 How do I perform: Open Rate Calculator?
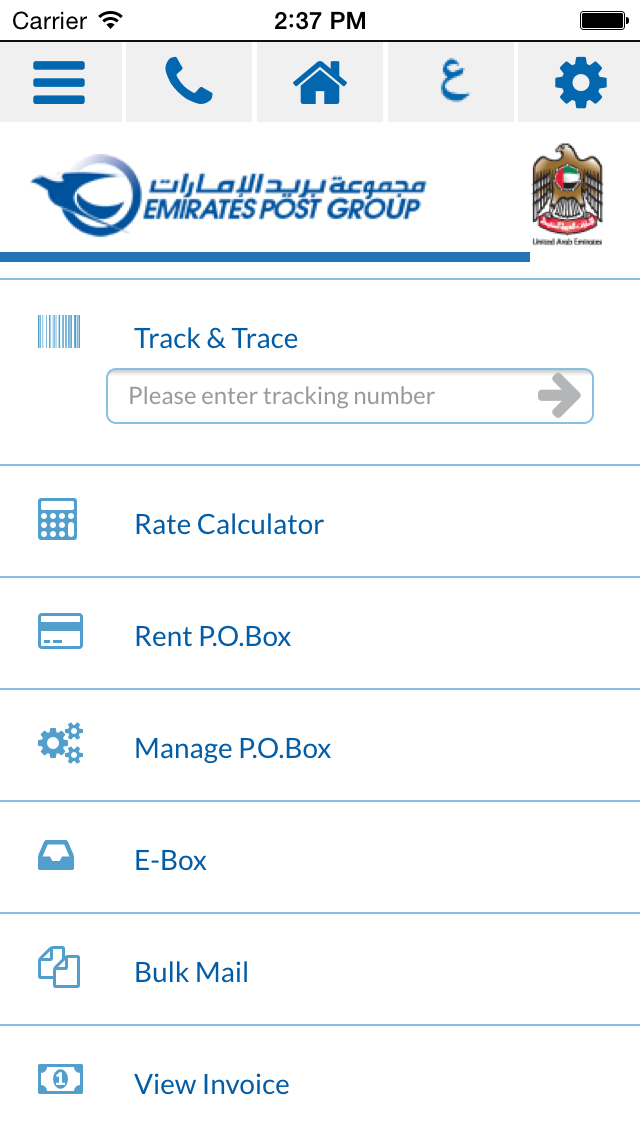coord(229,524)
